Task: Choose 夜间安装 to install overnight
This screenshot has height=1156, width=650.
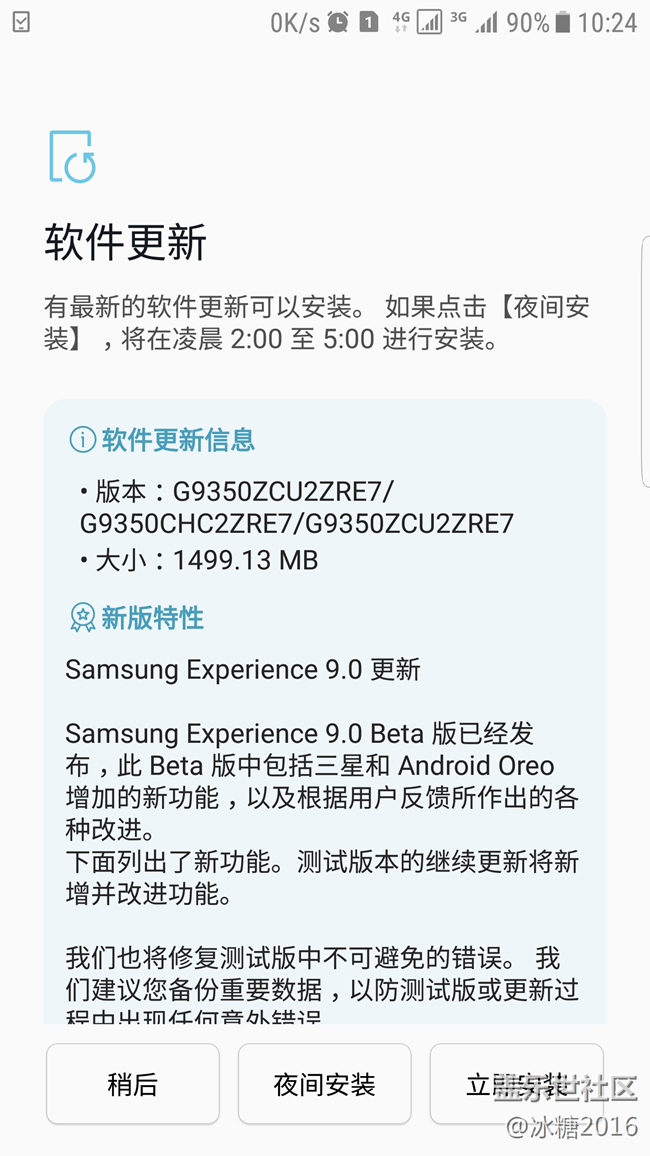Action: pyautogui.click(x=324, y=1085)
